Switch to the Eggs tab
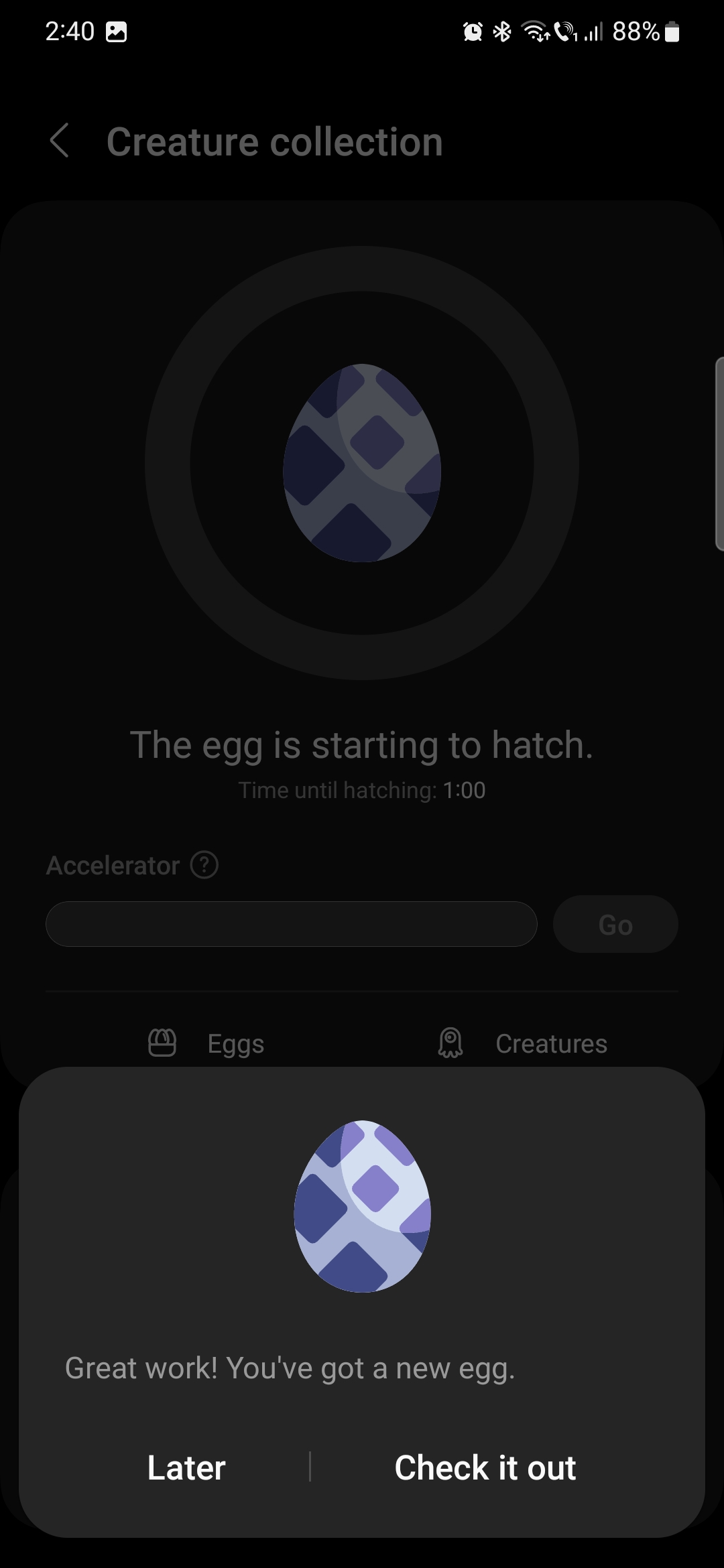Viewport: 724px width, 1568px height. pyautogui.click(x=207, y=1043)
